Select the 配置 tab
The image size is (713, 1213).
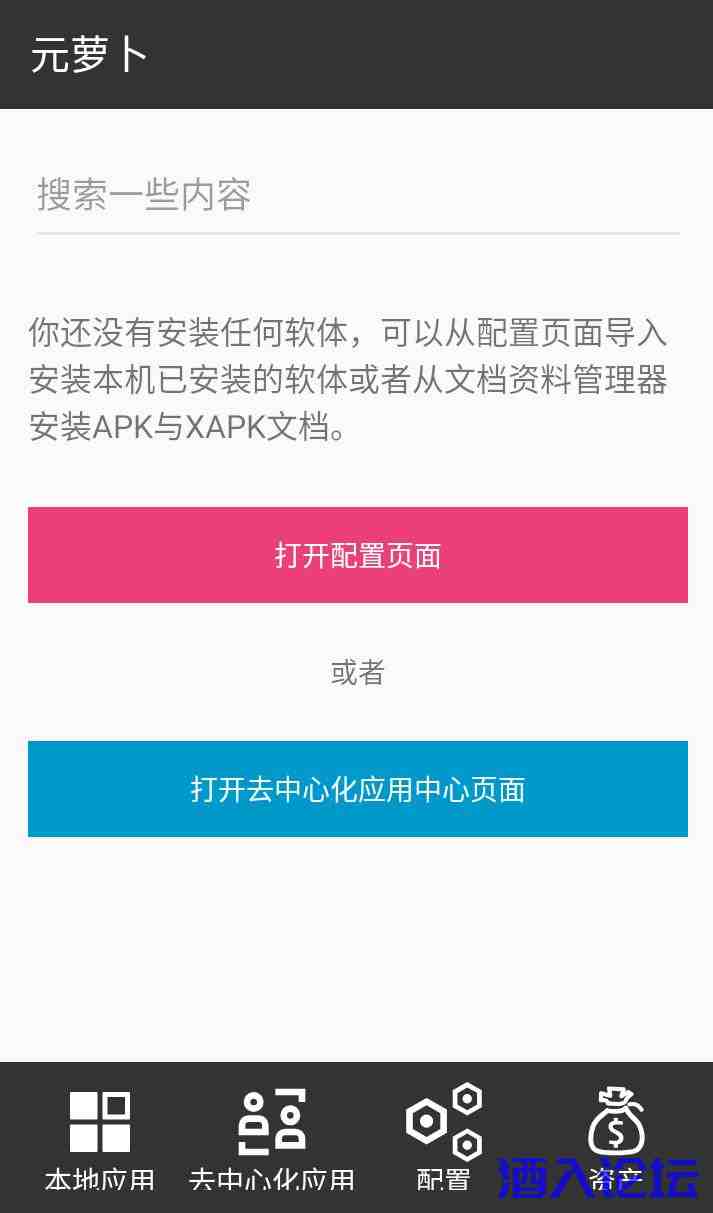(443, 1139)
